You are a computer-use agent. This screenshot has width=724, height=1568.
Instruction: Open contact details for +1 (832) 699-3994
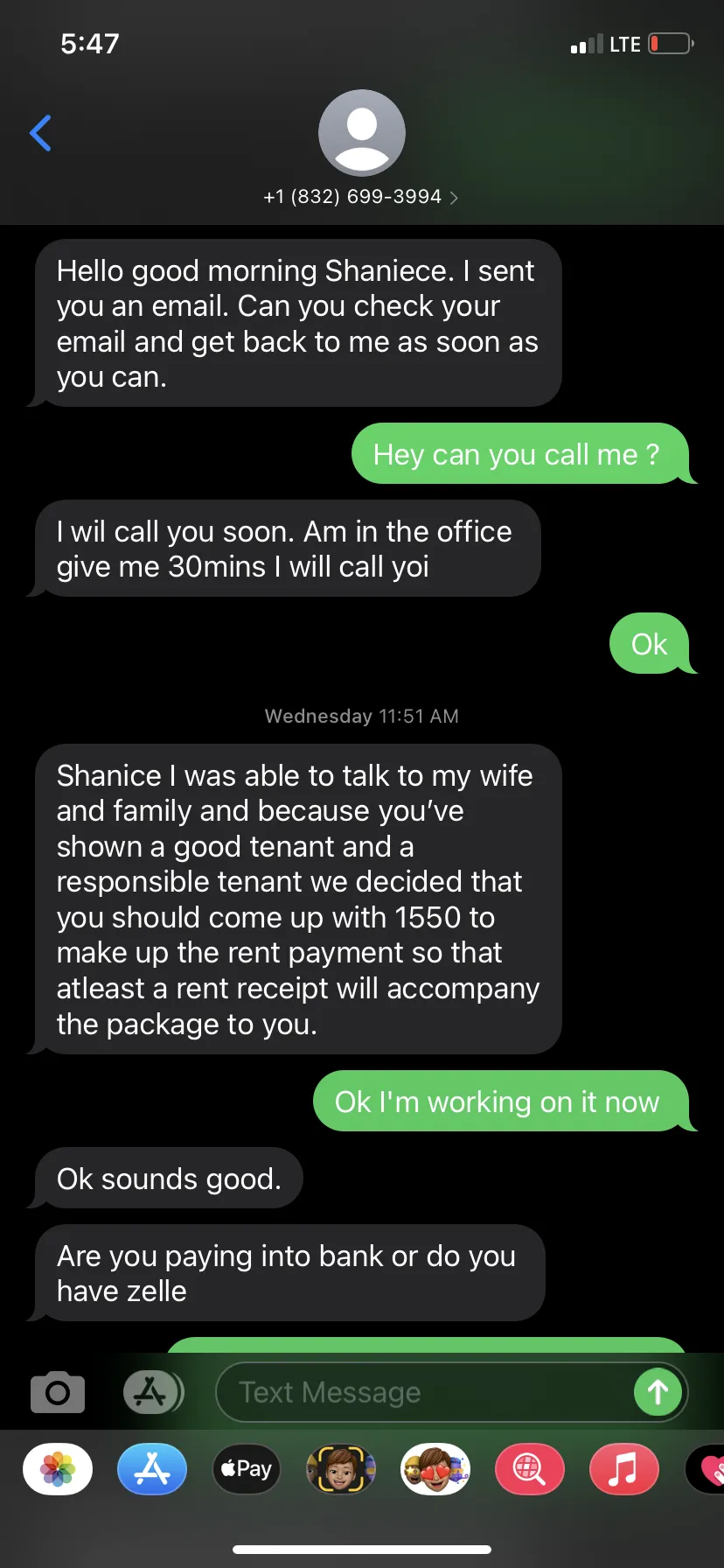pos(361,150)
